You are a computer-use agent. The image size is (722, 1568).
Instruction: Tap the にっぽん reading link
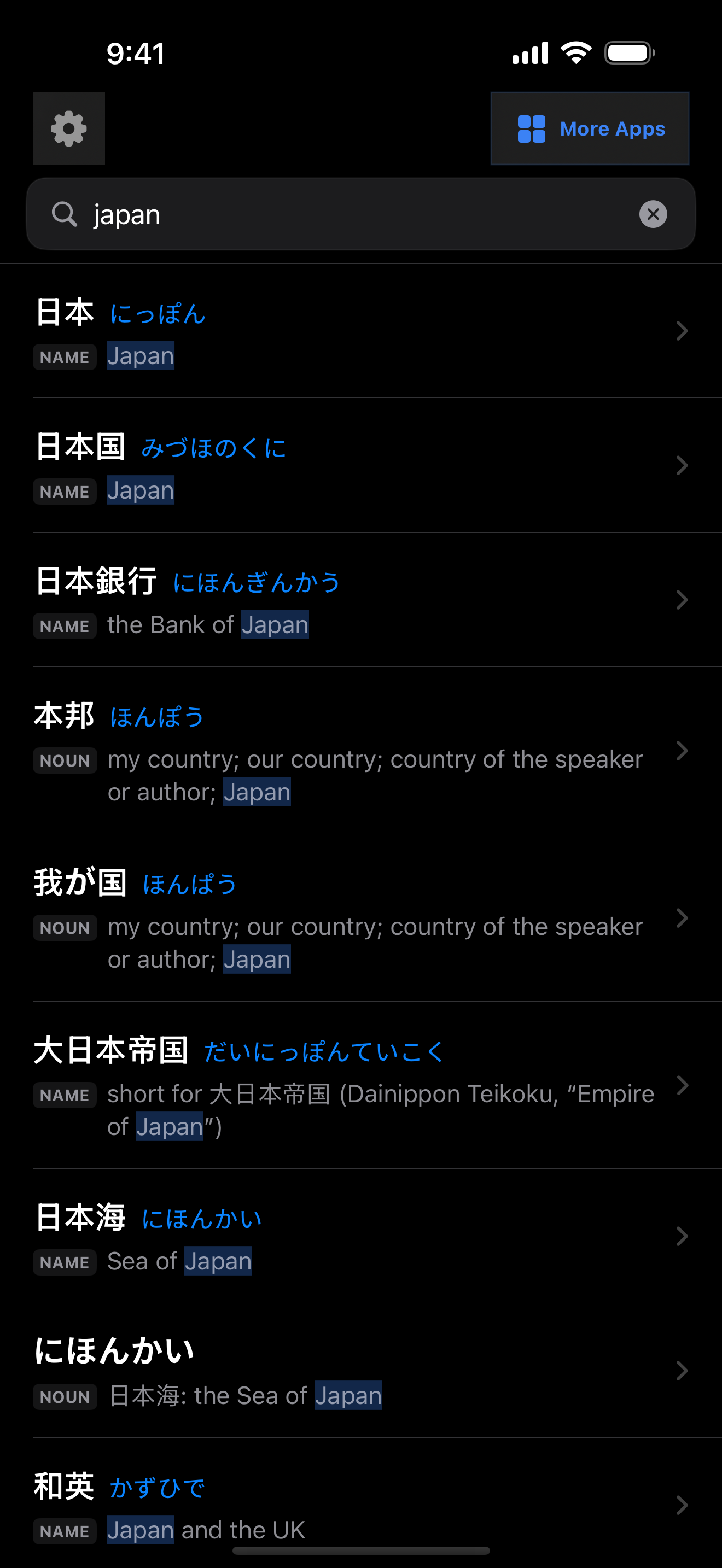click(x=157, y=314)
